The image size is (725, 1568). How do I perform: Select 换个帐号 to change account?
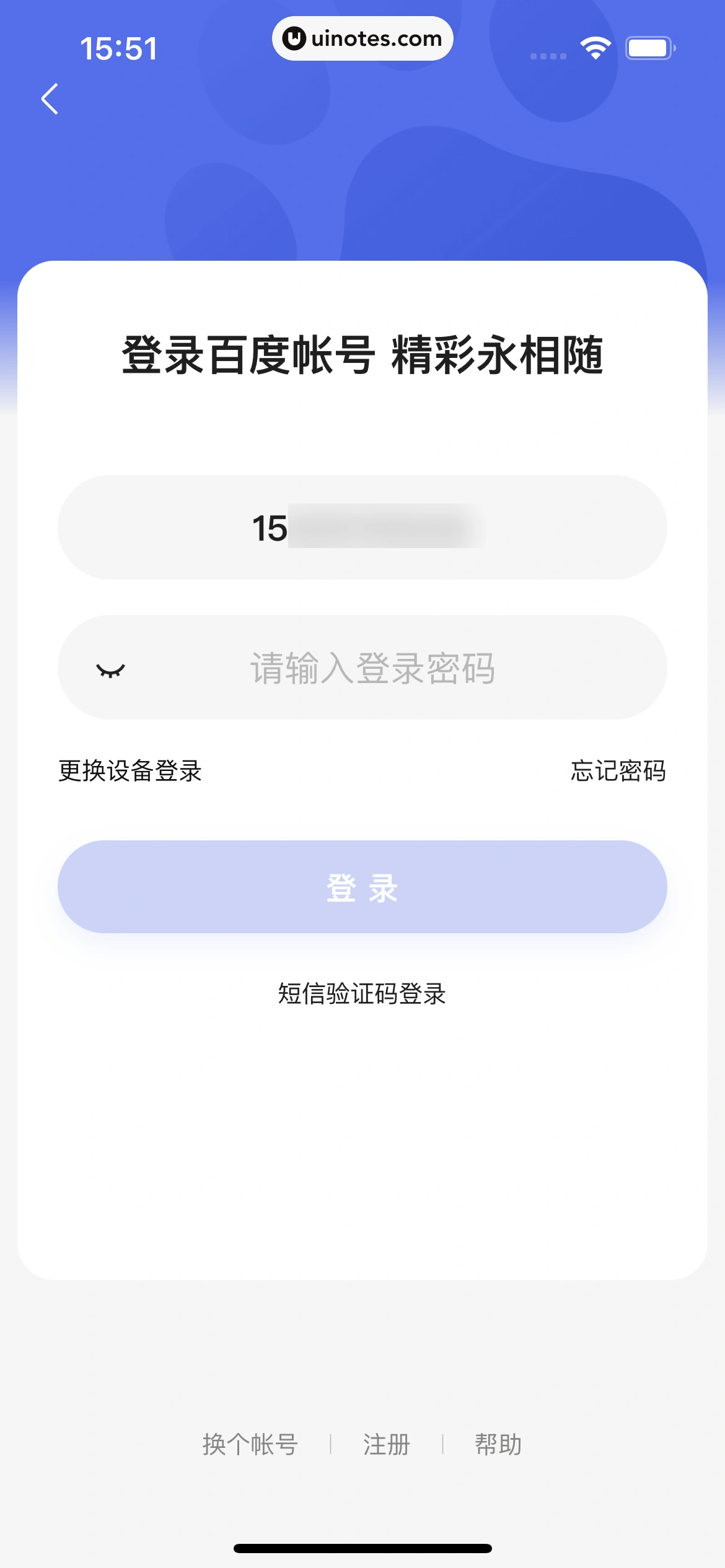coord(250,1444)
